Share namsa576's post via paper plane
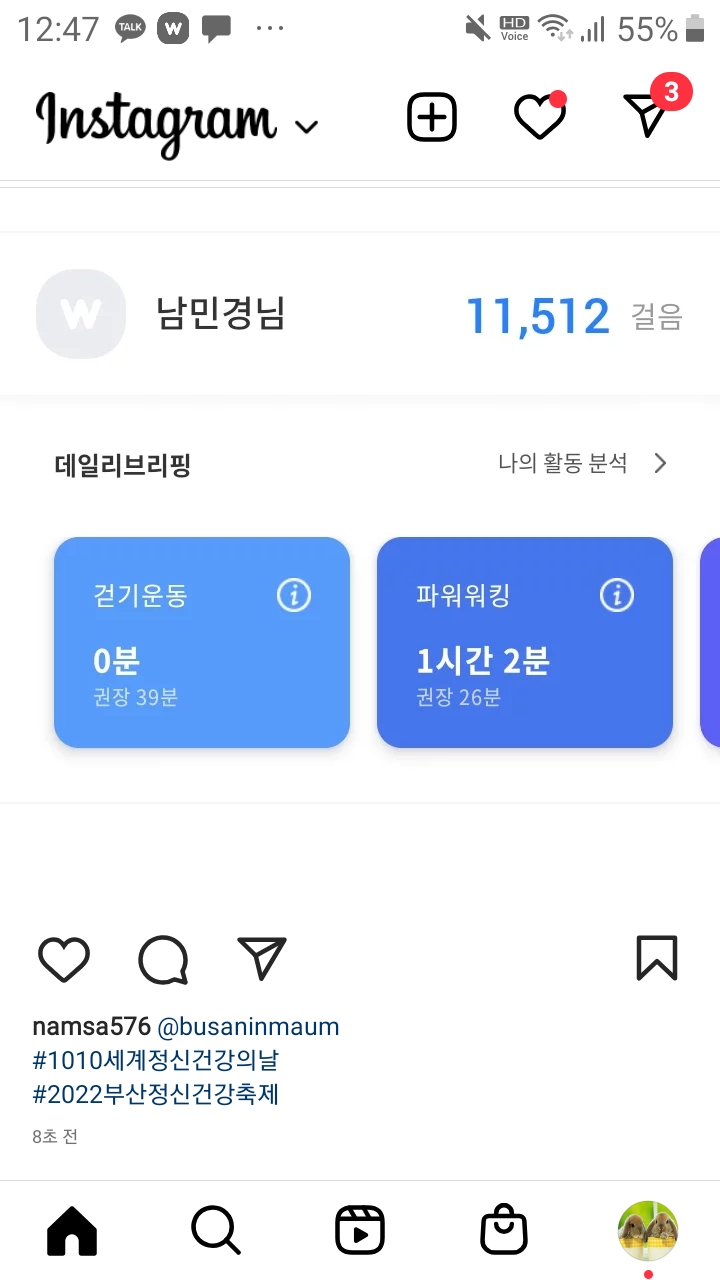 (262, 958)
